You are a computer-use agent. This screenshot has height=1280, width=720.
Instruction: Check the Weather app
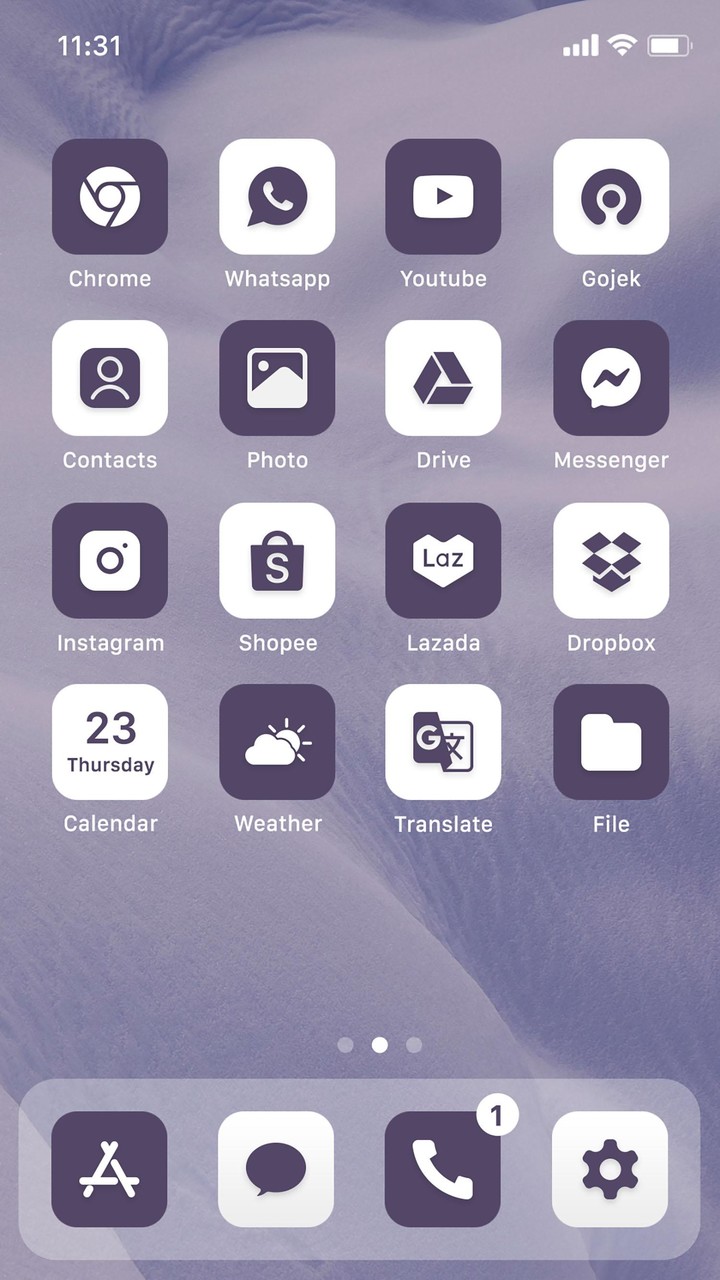pos(277,742)
